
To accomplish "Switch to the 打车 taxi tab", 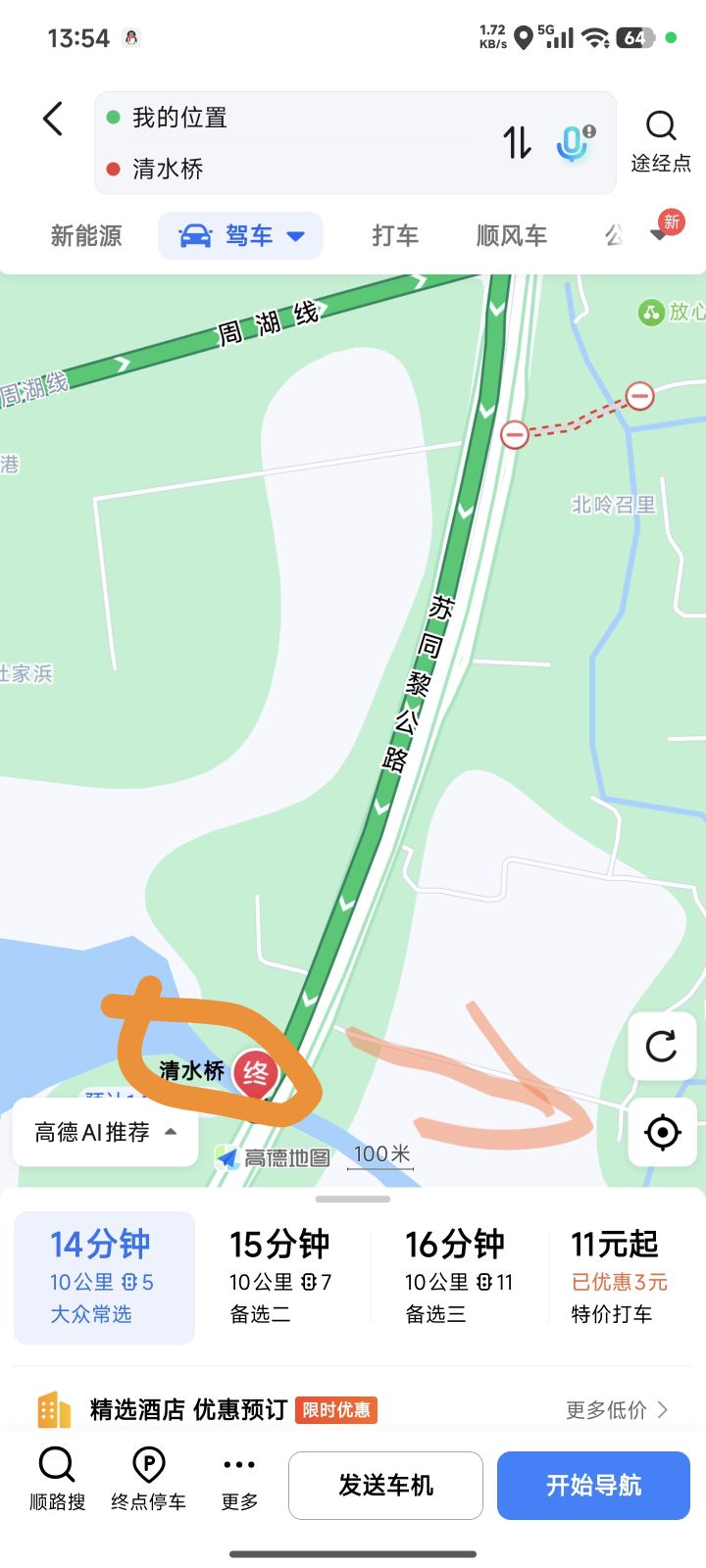I will (395, 236).
